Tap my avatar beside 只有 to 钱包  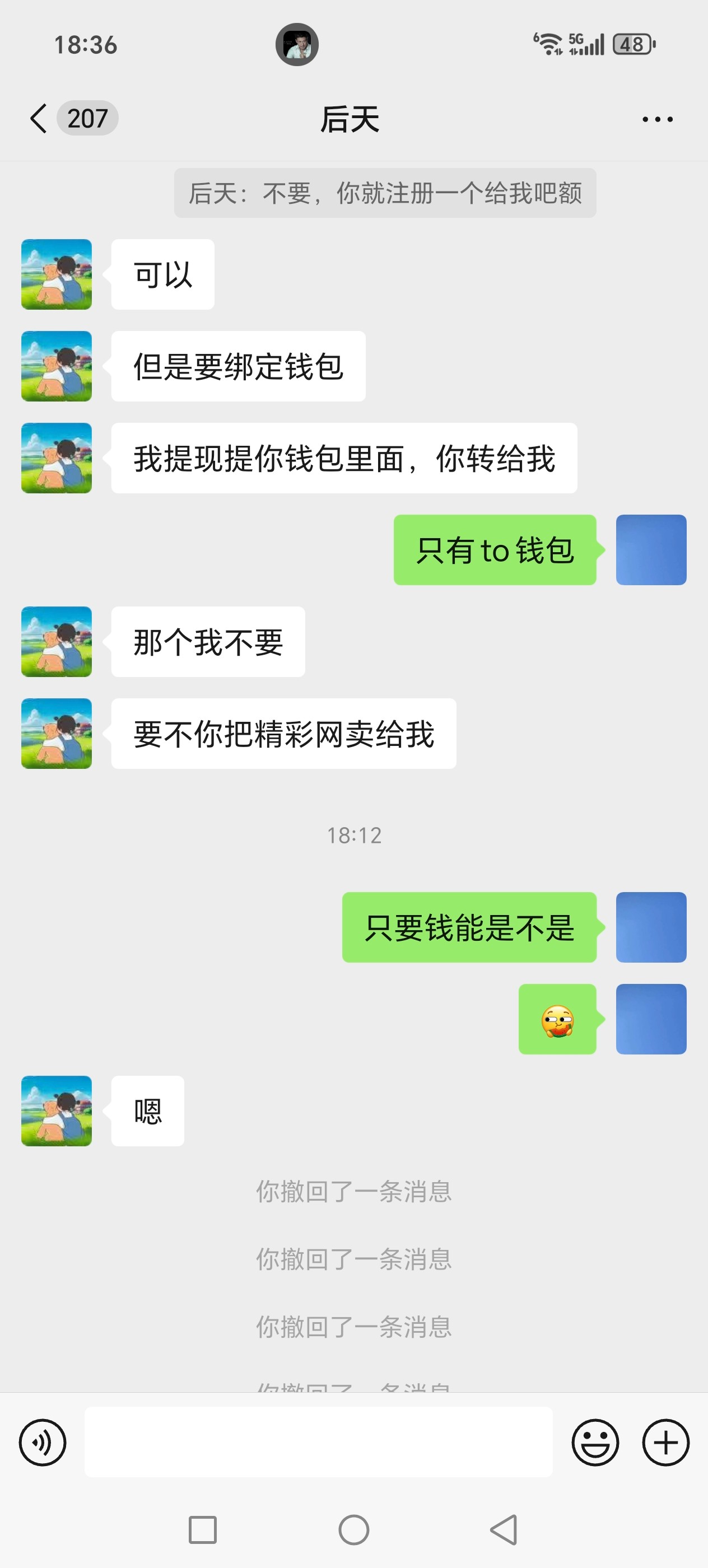pyautogui.click(x=651, y=550)
